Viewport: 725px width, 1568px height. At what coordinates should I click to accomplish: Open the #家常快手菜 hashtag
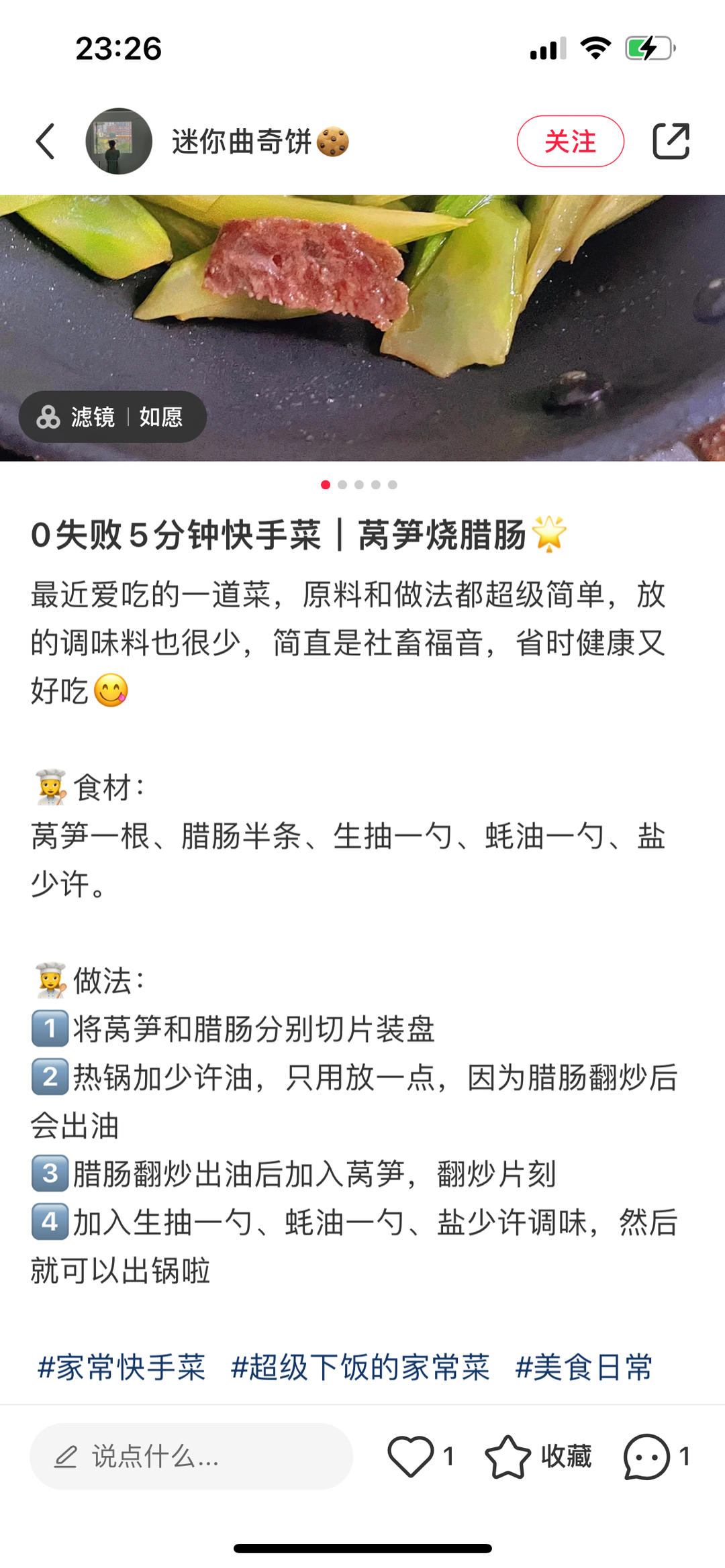pyautogui.click(x=122, y=1367)
